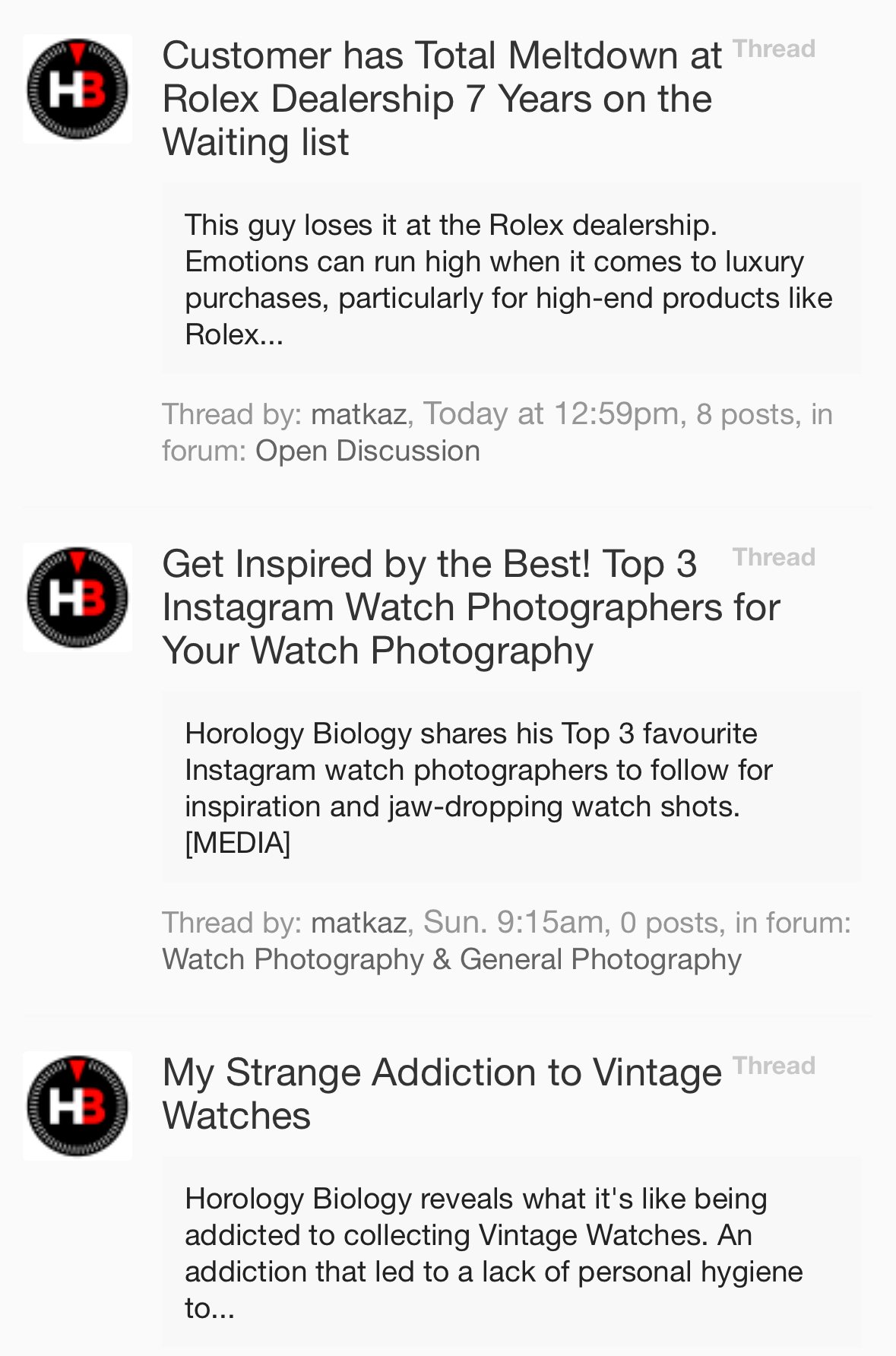This screenshot has width=896, height=1356.
Task: Open the Rolex Dealership meltdown thread
Action: 441,99
